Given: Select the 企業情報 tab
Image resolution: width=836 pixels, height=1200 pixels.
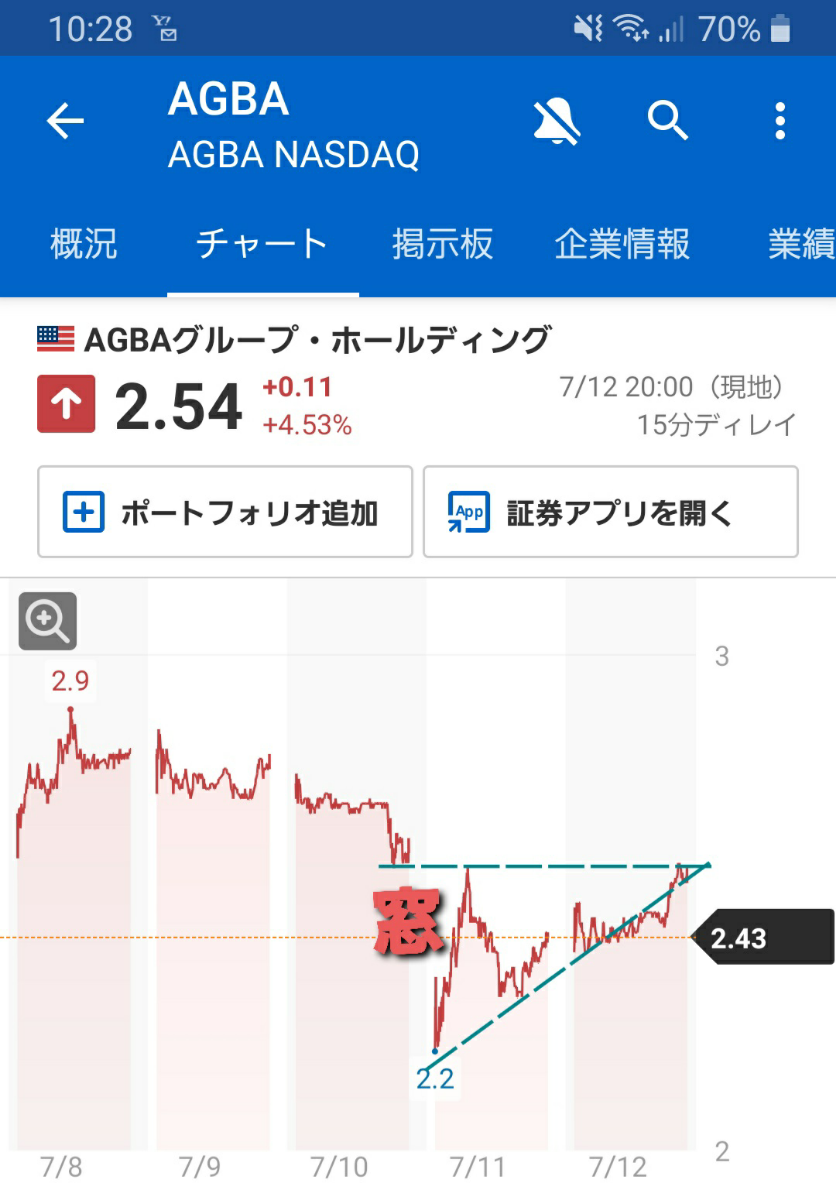Looking at the screenshot, I should pyautogui.click(x=622, y=244).
